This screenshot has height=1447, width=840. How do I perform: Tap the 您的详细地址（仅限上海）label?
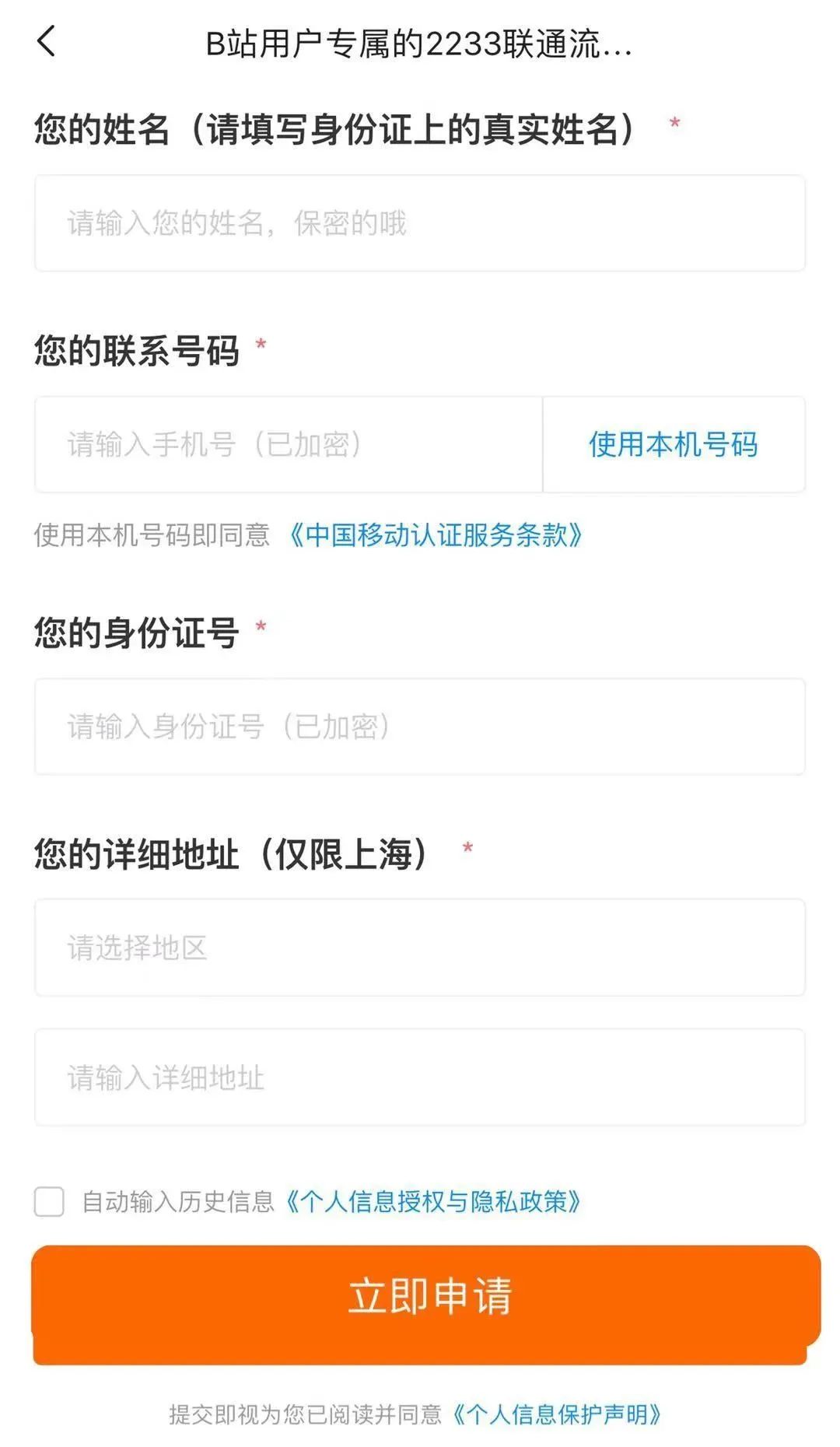pyautogui.click(x=229, y=851)
